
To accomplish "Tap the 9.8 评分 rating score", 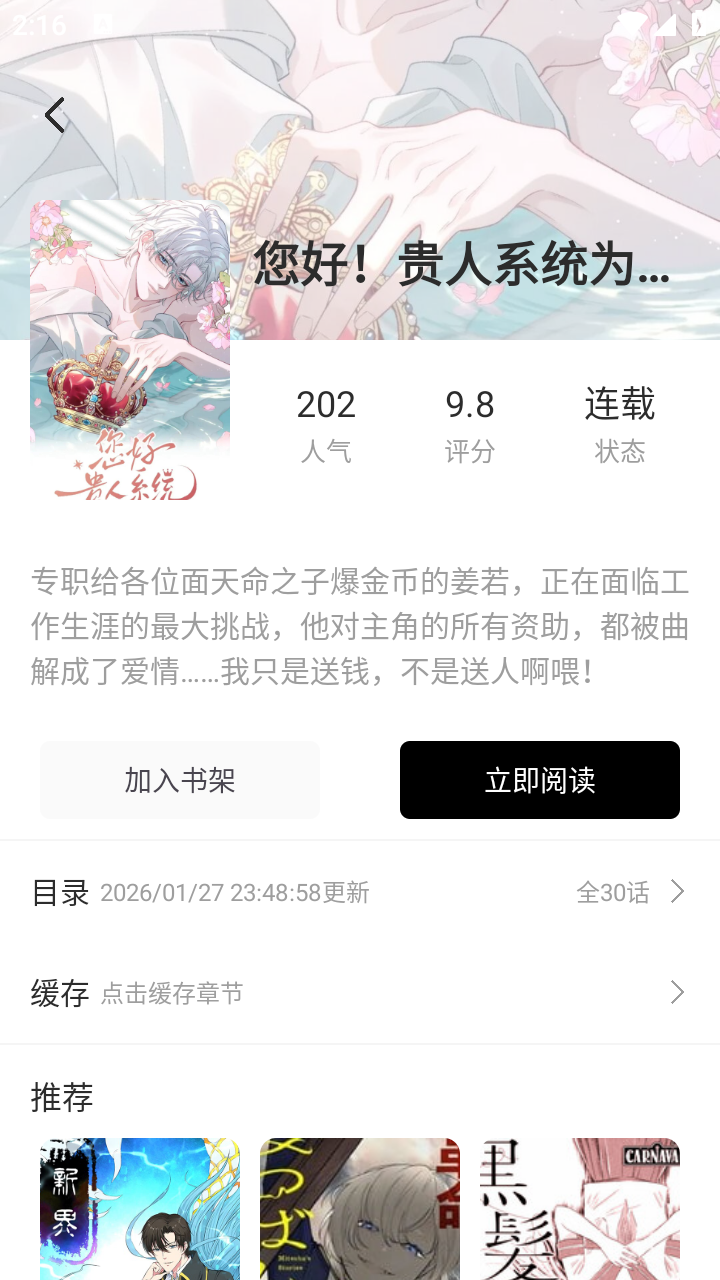I will tap(469, 420).
